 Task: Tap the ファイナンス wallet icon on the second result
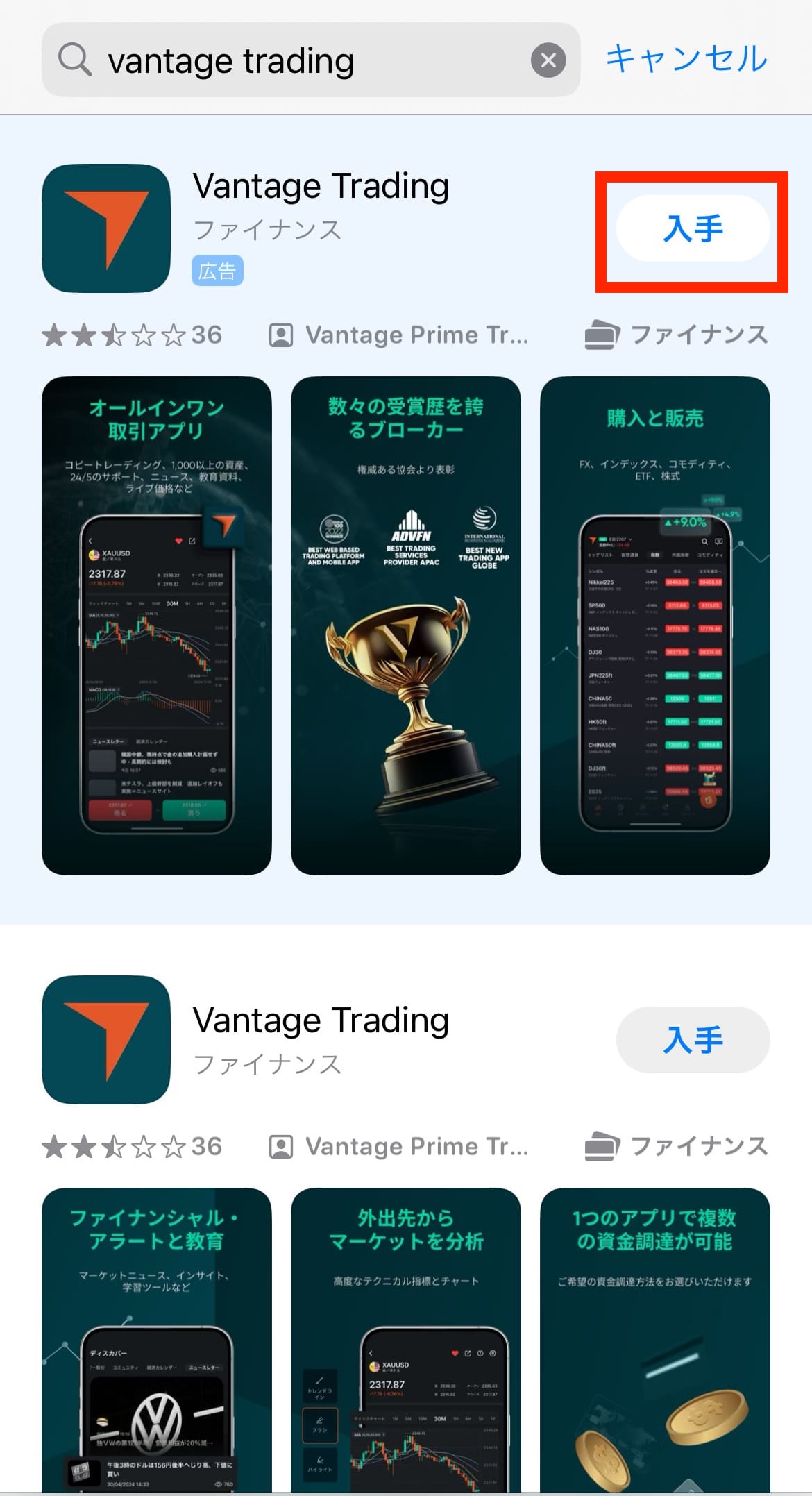tap(602, 1145)
